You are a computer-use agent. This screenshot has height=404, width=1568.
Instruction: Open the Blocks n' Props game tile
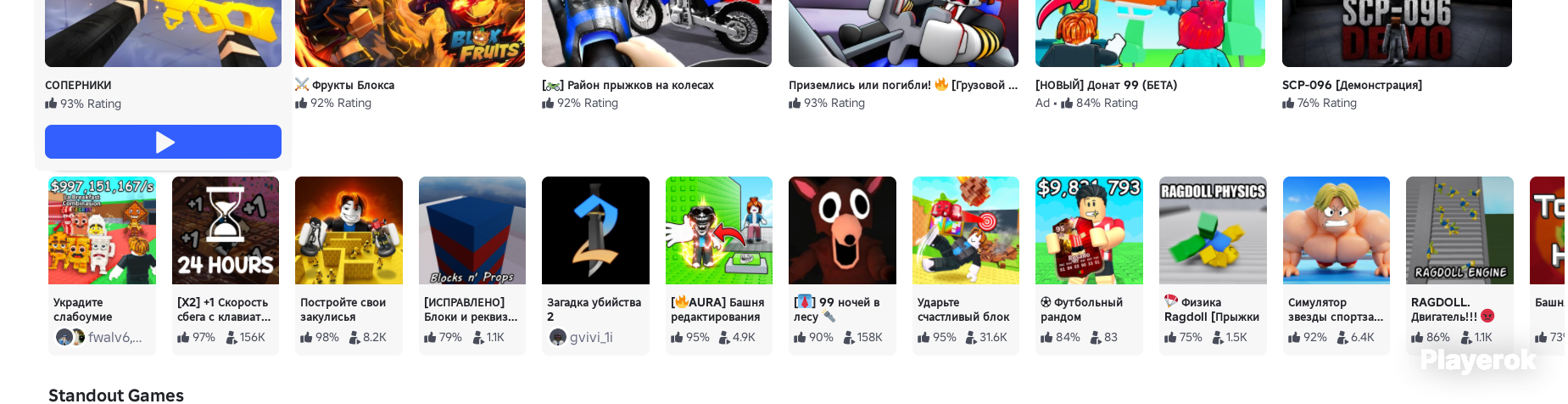472,265
